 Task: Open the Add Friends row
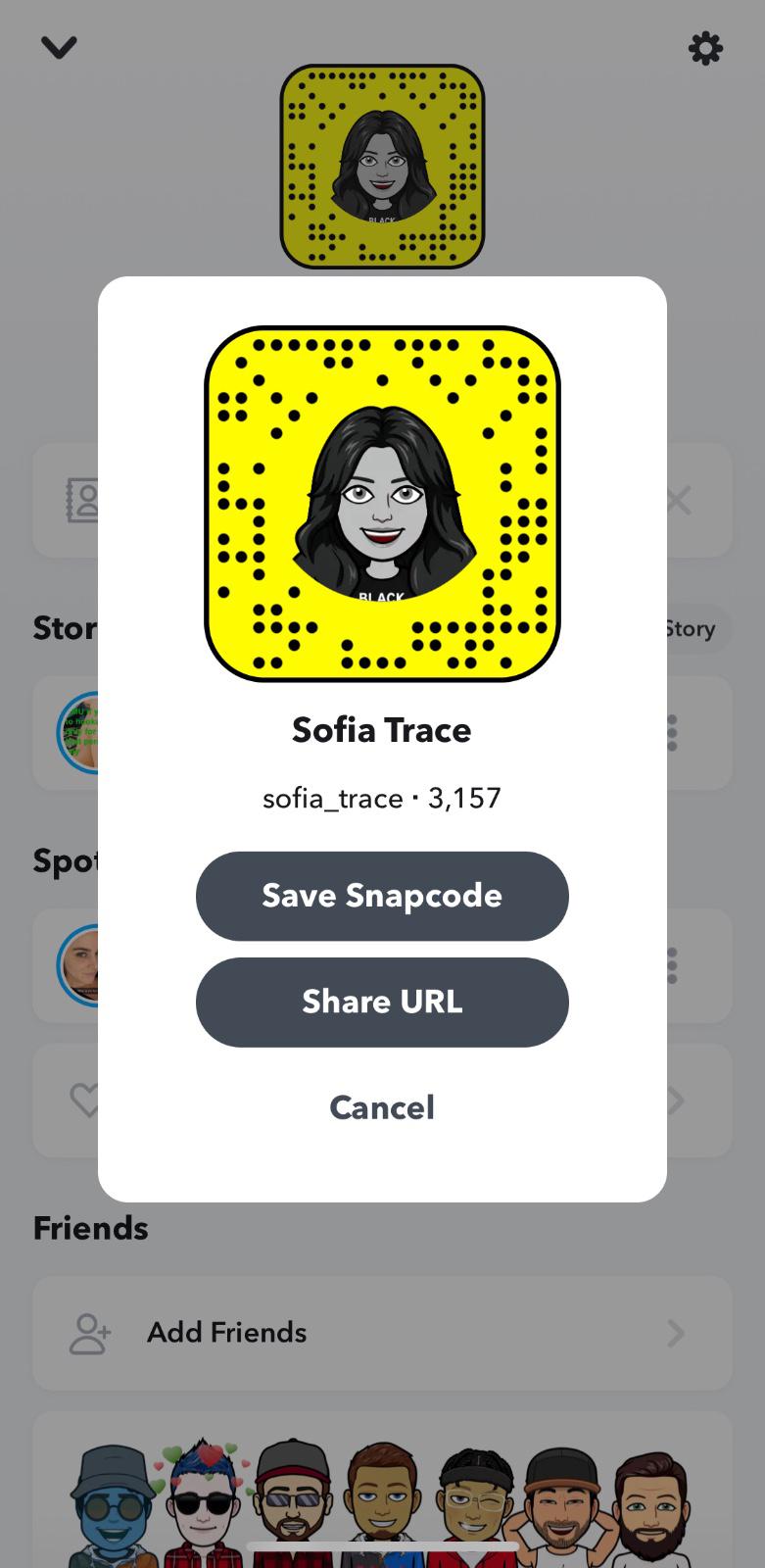(x=382, y=1333)
